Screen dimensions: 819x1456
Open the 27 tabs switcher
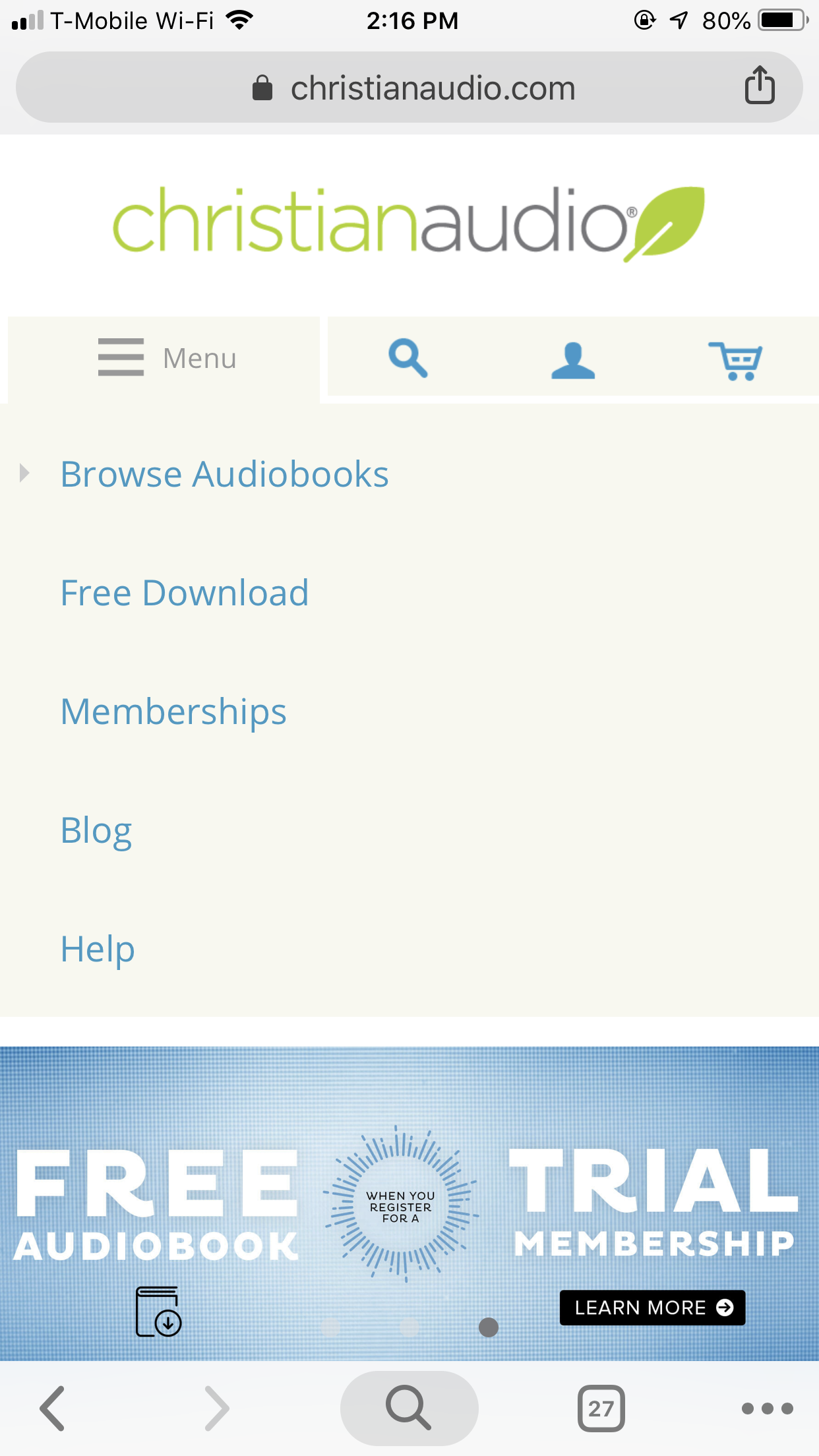coord(601,1409)
